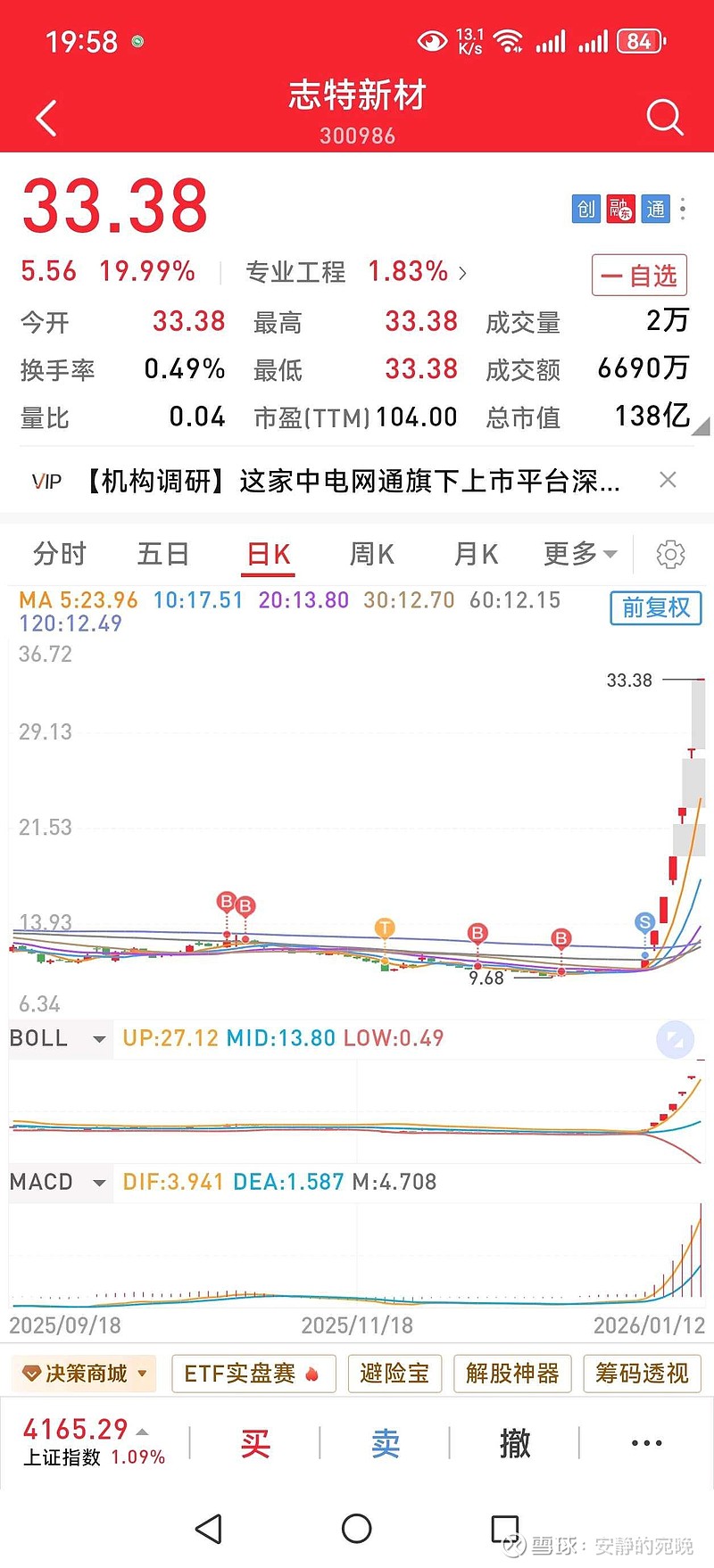Open ETF实盘赛
Viewport: 714px width, 1568px height.
253,1374
